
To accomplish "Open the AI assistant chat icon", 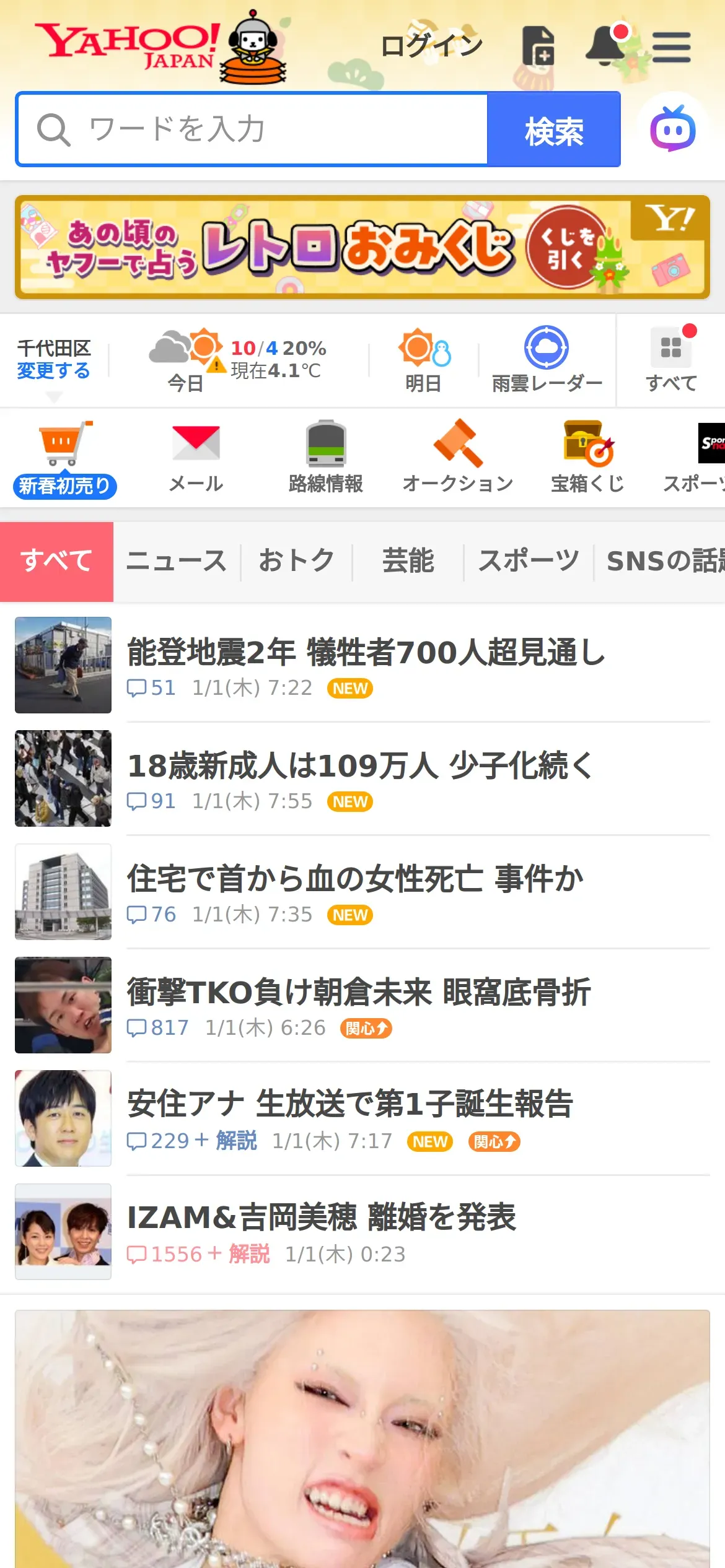I will point(672,129).
